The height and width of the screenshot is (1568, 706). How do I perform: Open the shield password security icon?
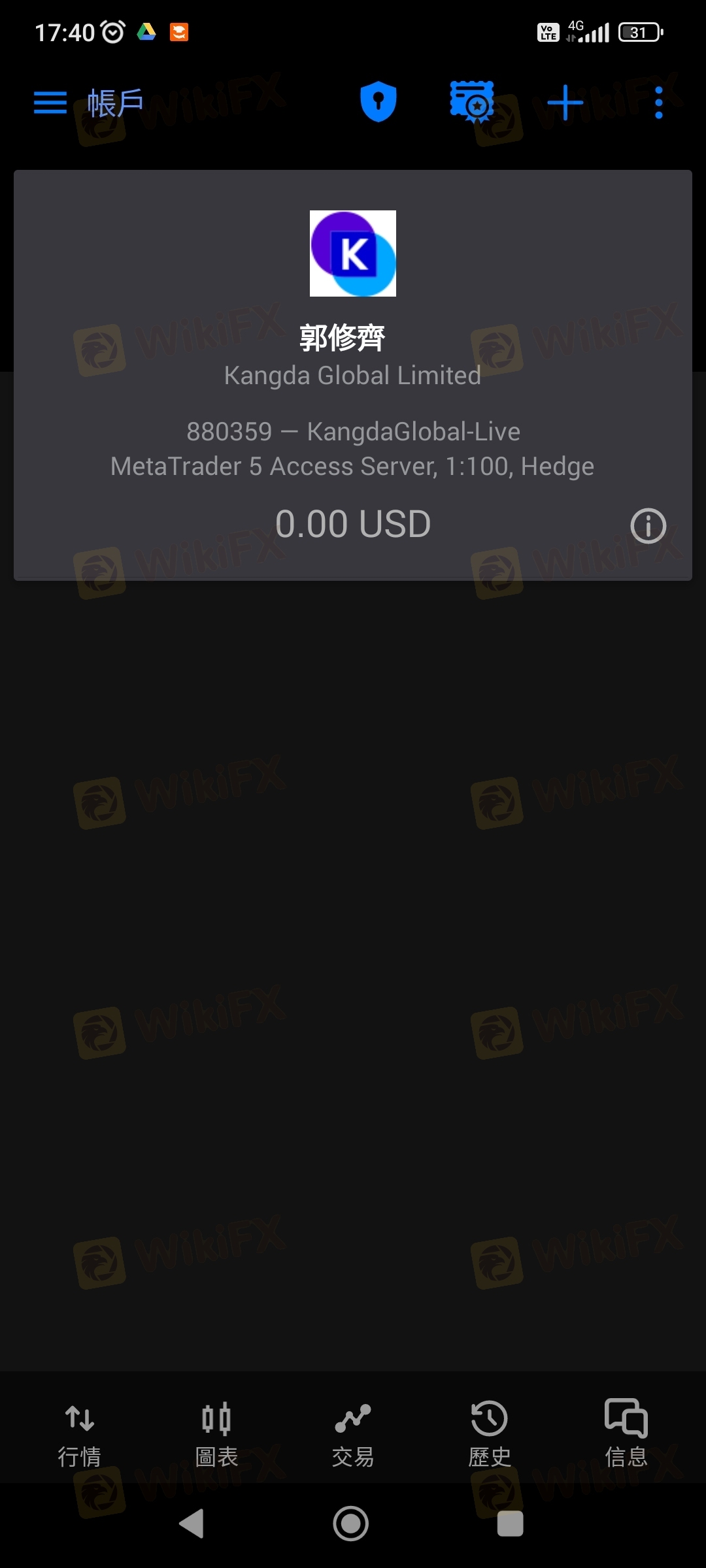(378, 102)
